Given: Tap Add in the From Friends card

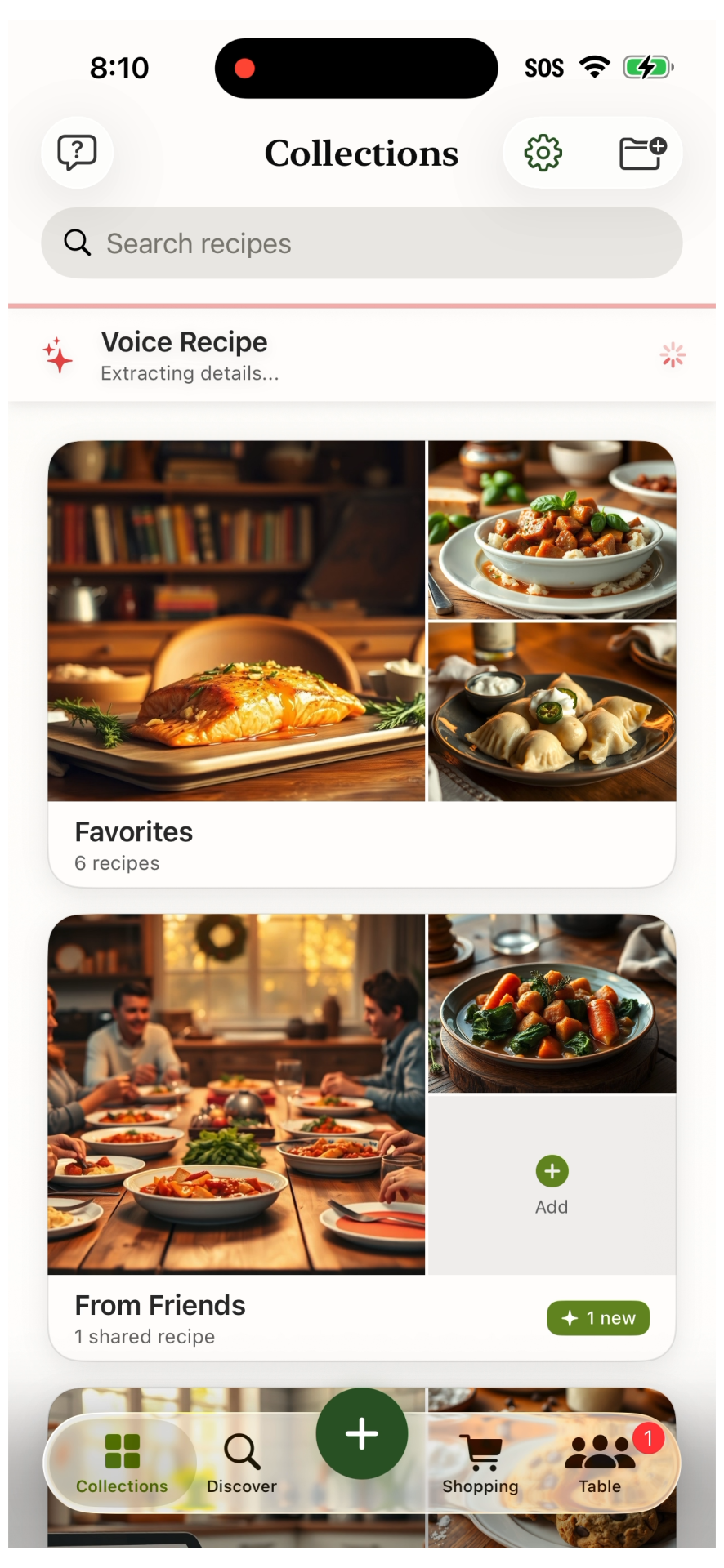Looking at the screenshot, I should pos(552,1184).
